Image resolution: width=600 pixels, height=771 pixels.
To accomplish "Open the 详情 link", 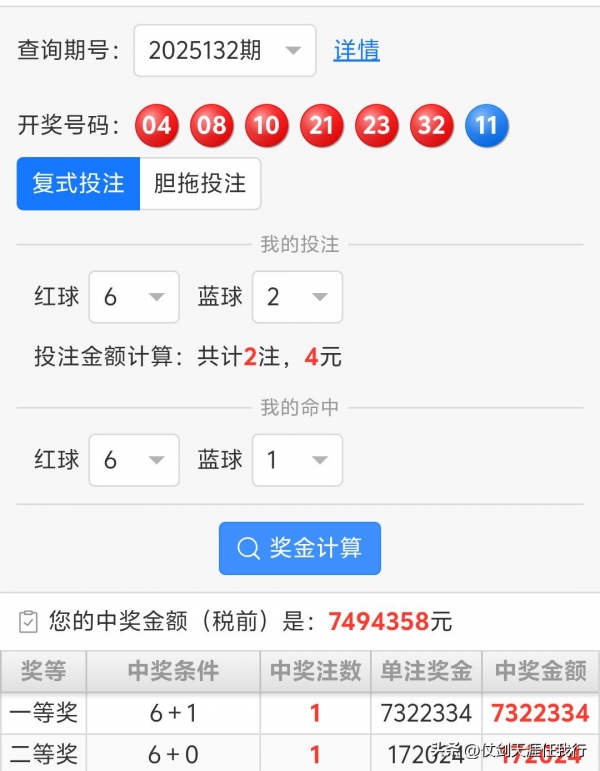I will click(x=357, y=51).
